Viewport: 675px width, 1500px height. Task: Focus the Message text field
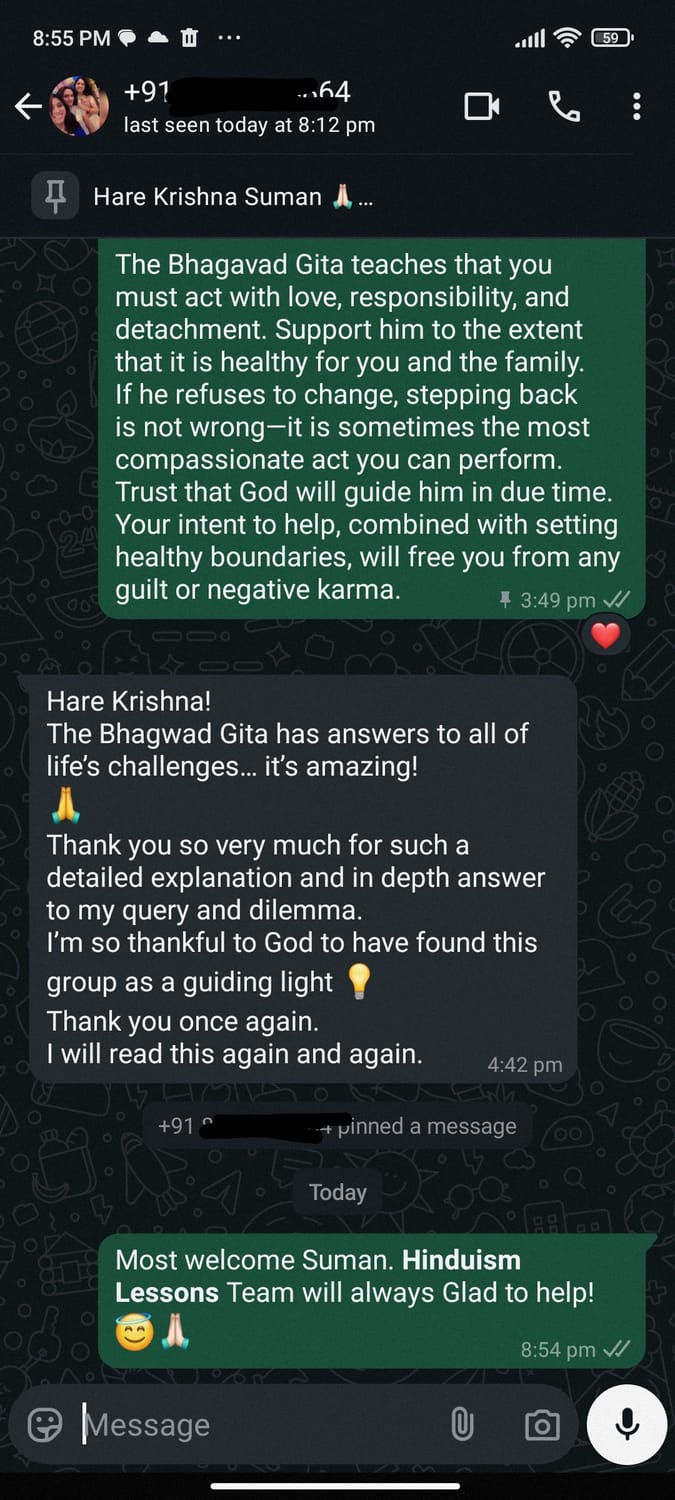(260, 1424)
